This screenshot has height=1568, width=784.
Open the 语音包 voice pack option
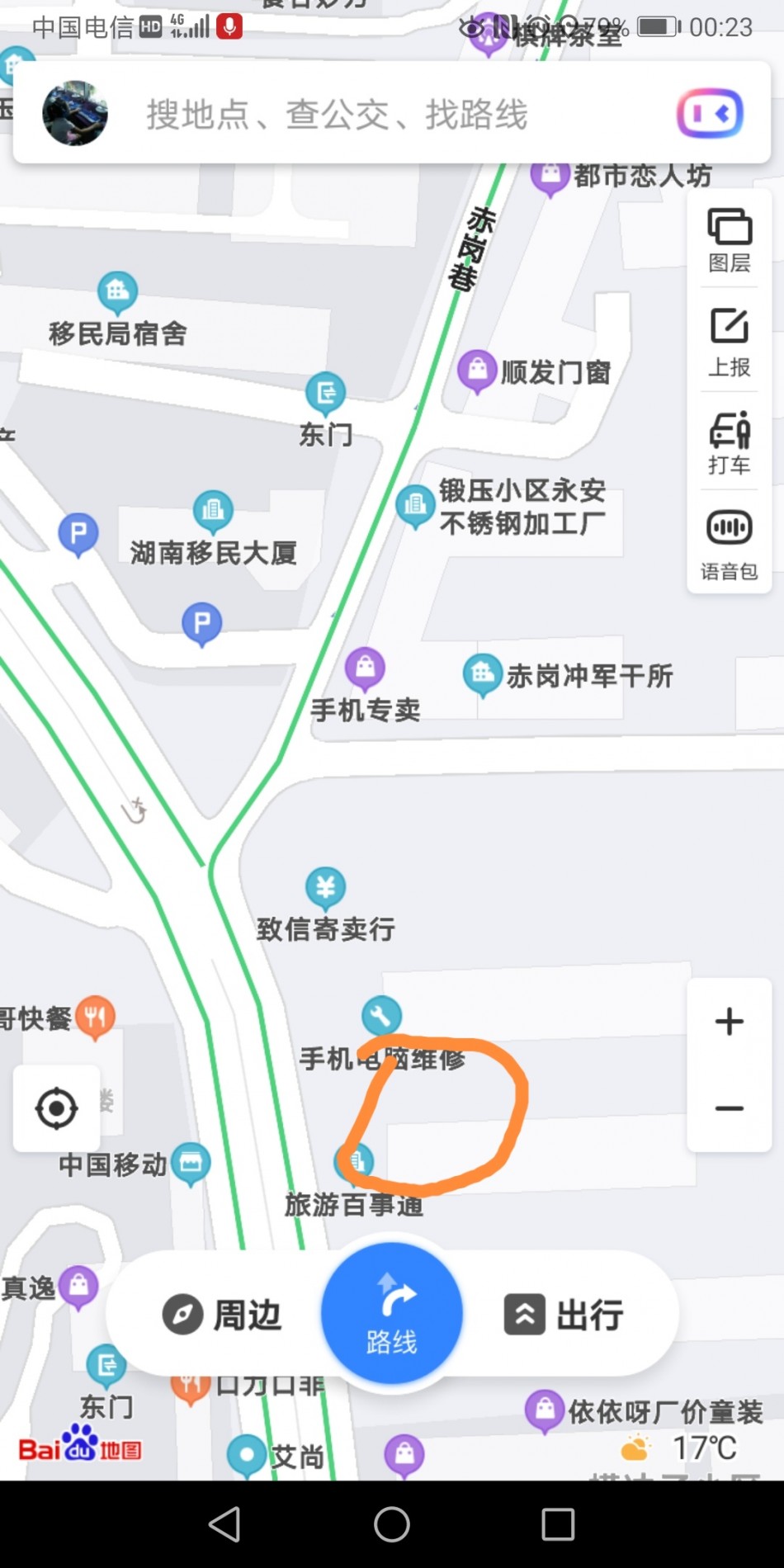tap(730, 545)
